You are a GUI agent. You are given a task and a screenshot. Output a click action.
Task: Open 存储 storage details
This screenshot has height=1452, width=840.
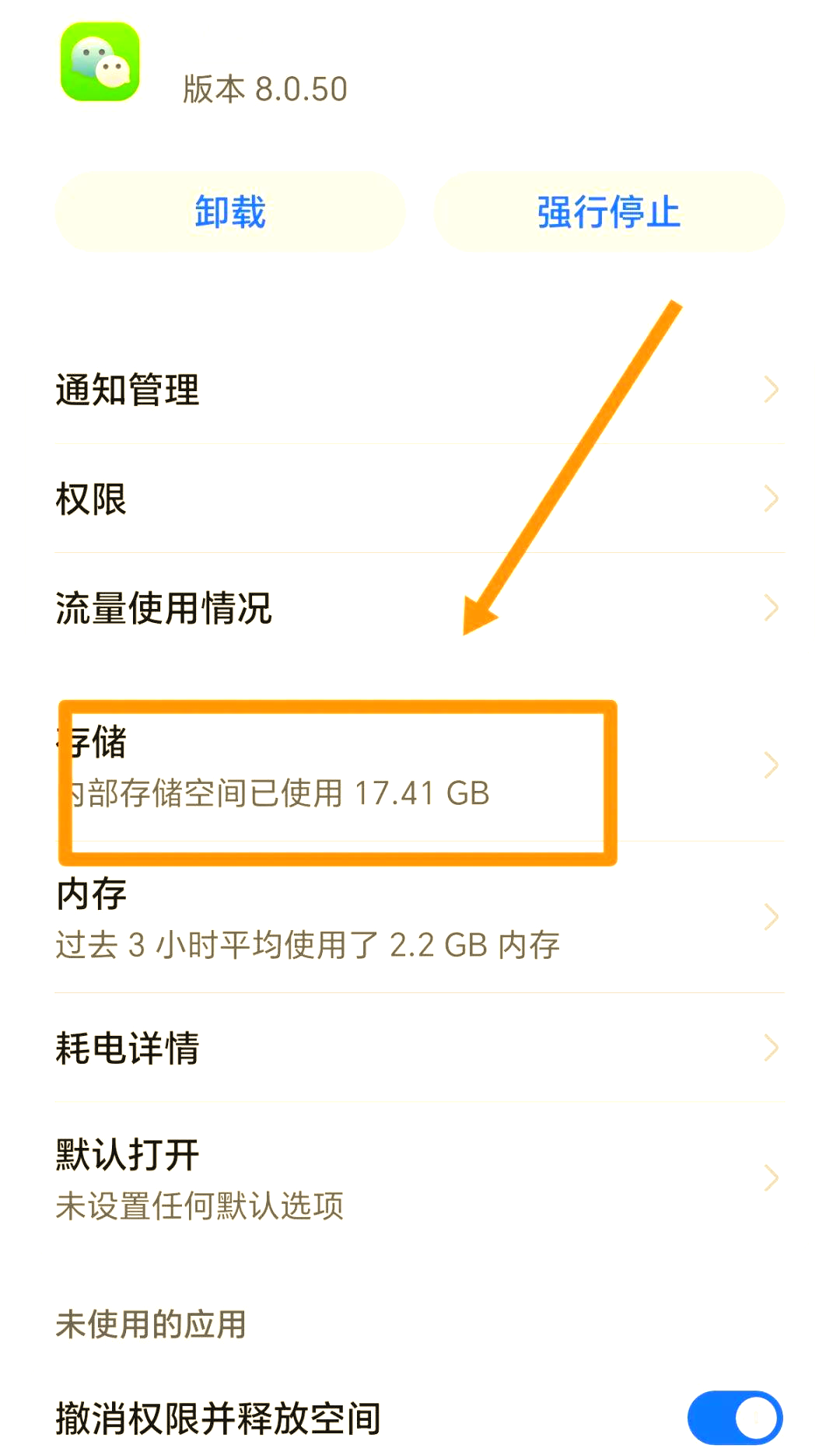420,766
